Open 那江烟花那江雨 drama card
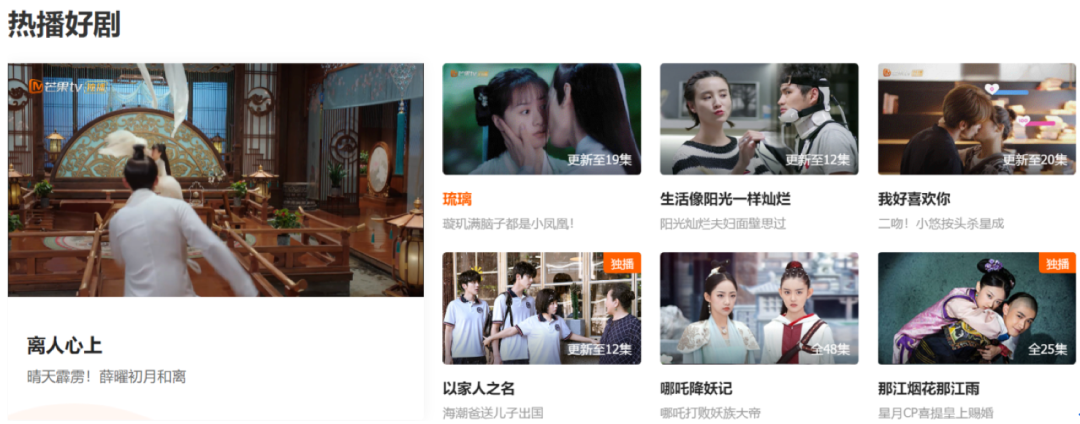 pos(976,308)
